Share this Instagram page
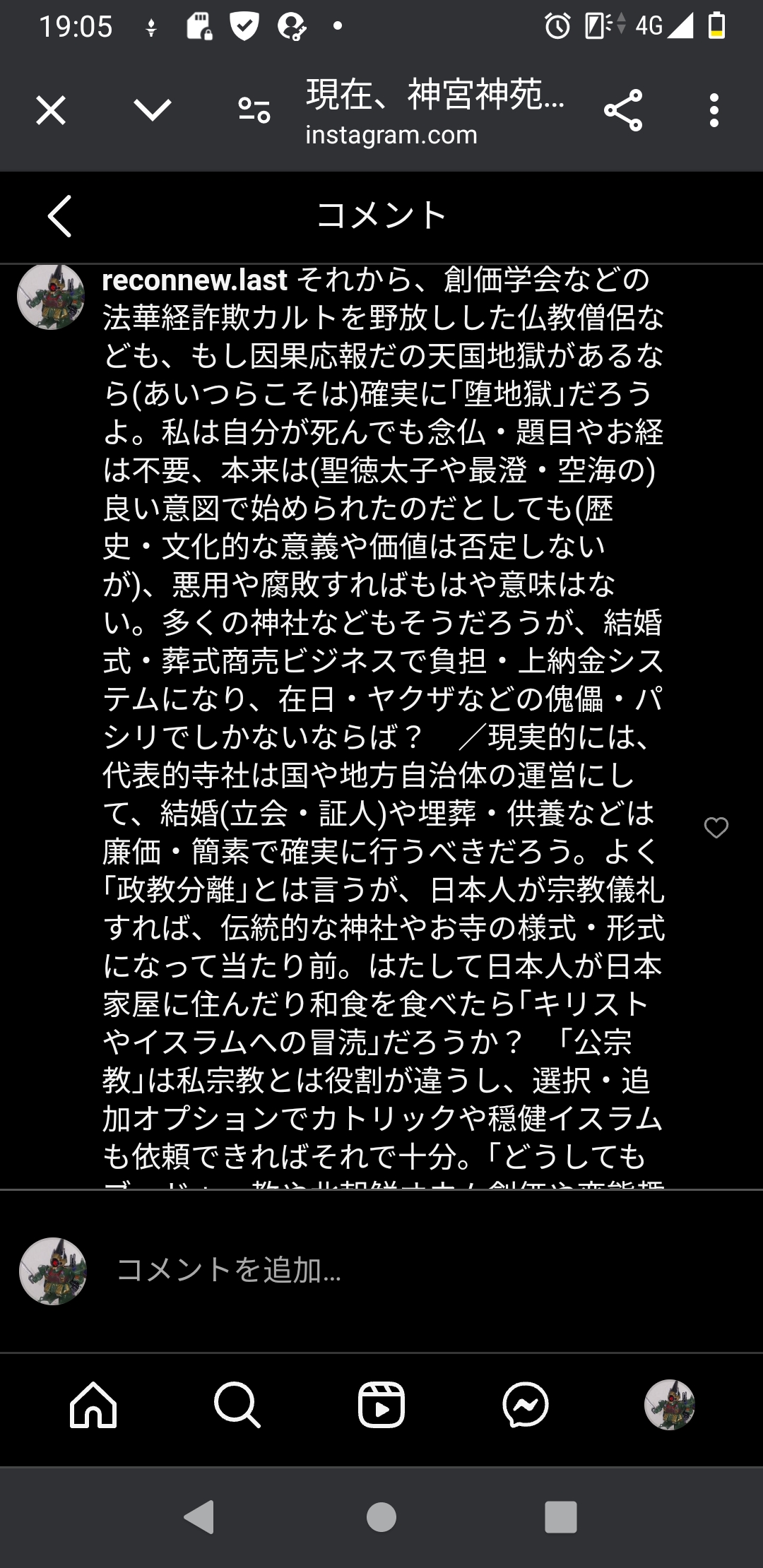This screenshot has height=1568, width=763. pyautogui.click(x=623, y=110)
